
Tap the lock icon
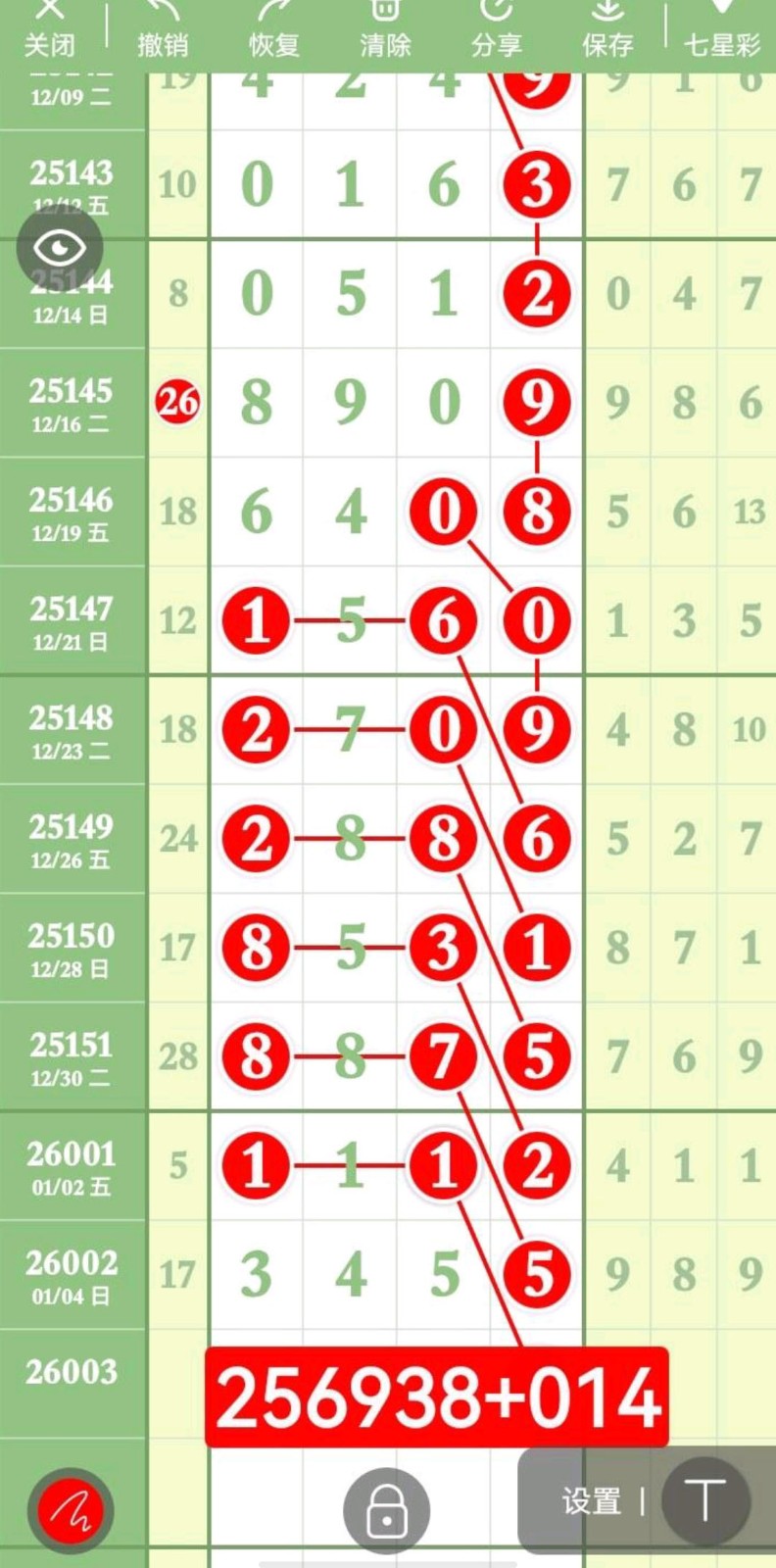(386, 1511)
